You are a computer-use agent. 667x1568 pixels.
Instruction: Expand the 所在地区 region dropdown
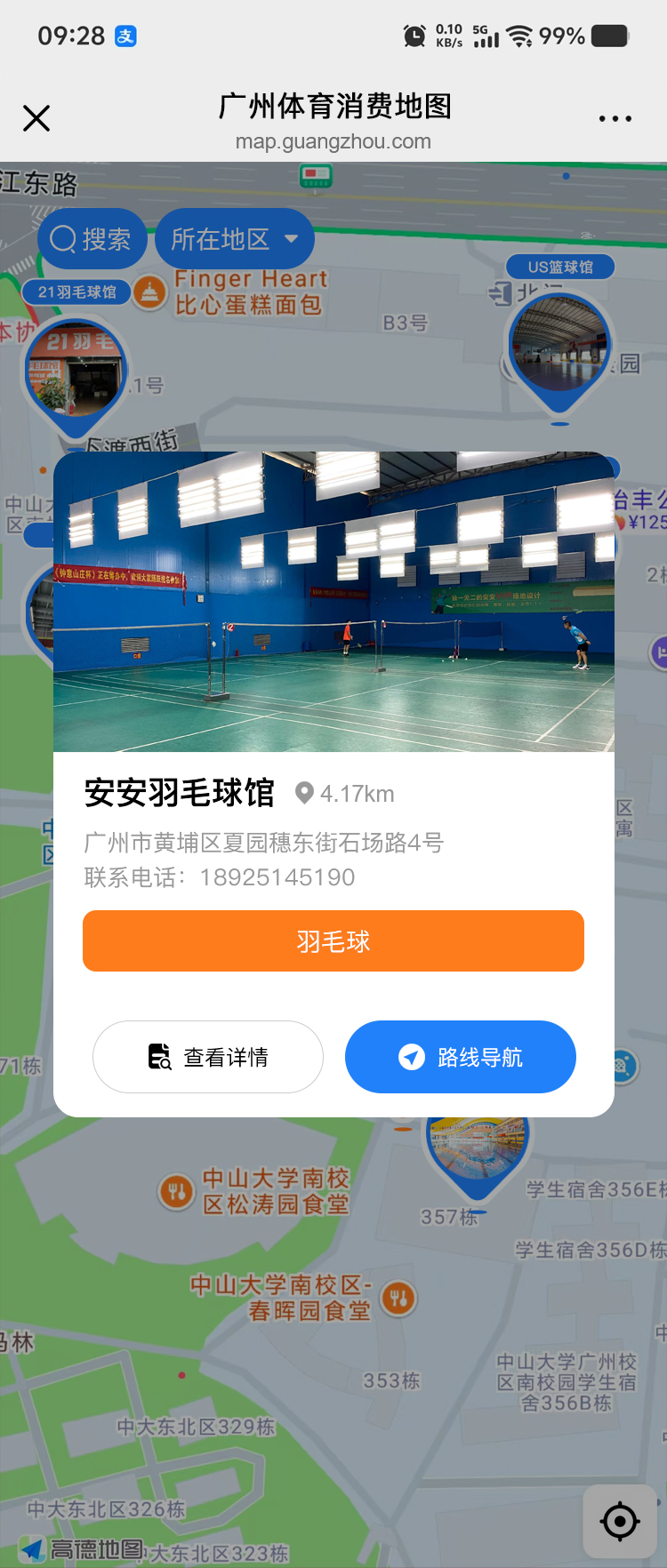click(x=235, y=239)
